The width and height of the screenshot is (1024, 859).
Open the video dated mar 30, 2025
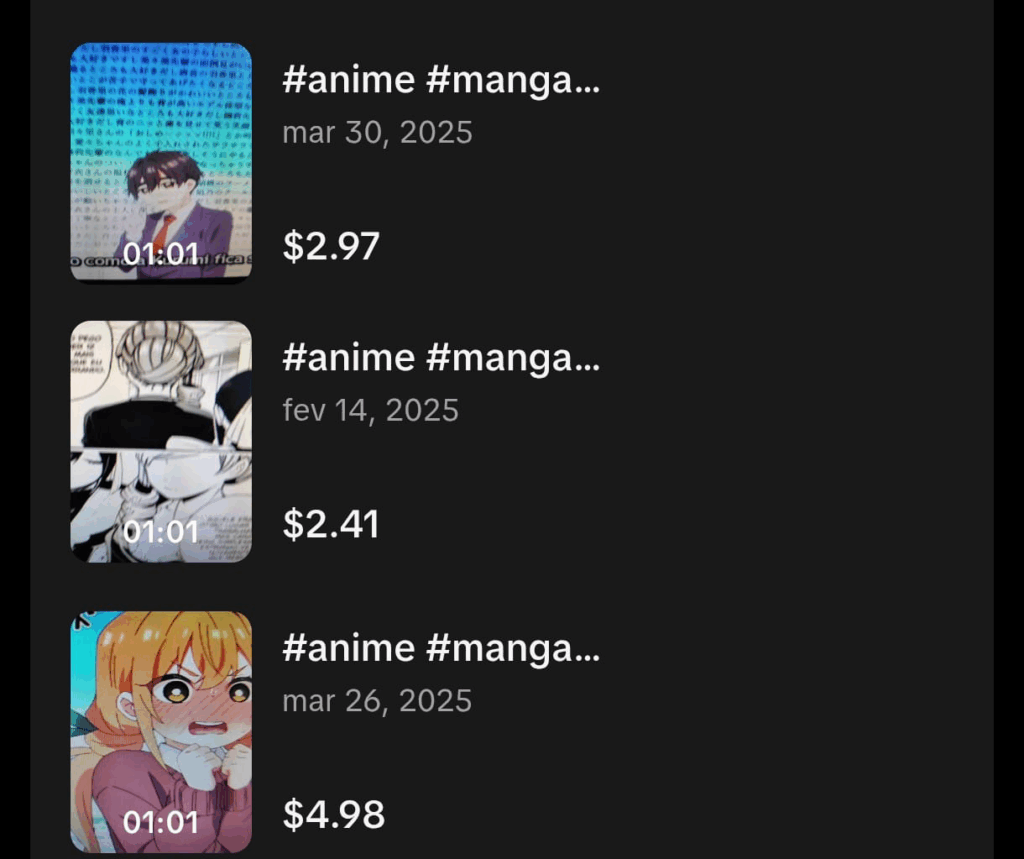[161, 162]
